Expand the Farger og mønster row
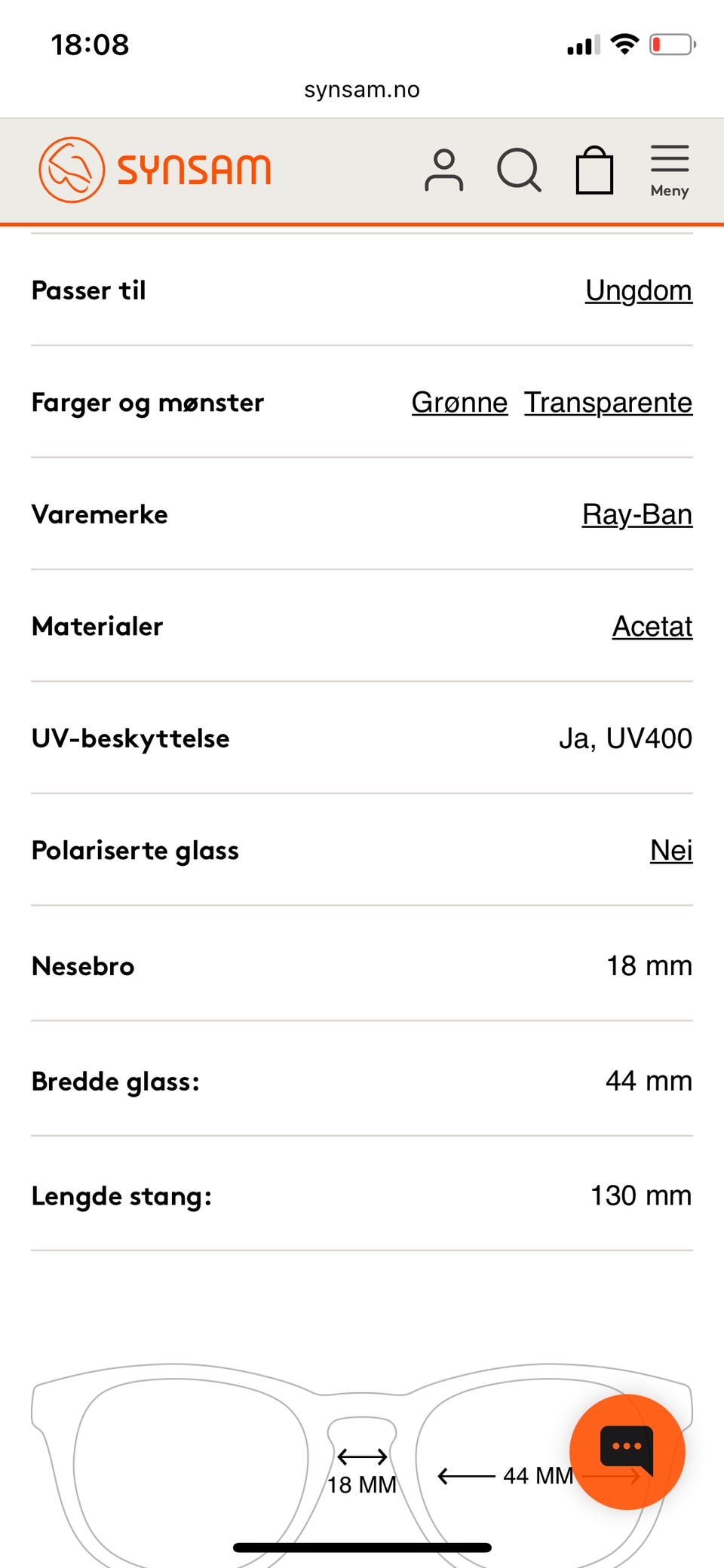The image size is (724, 1568). (146, 403)
